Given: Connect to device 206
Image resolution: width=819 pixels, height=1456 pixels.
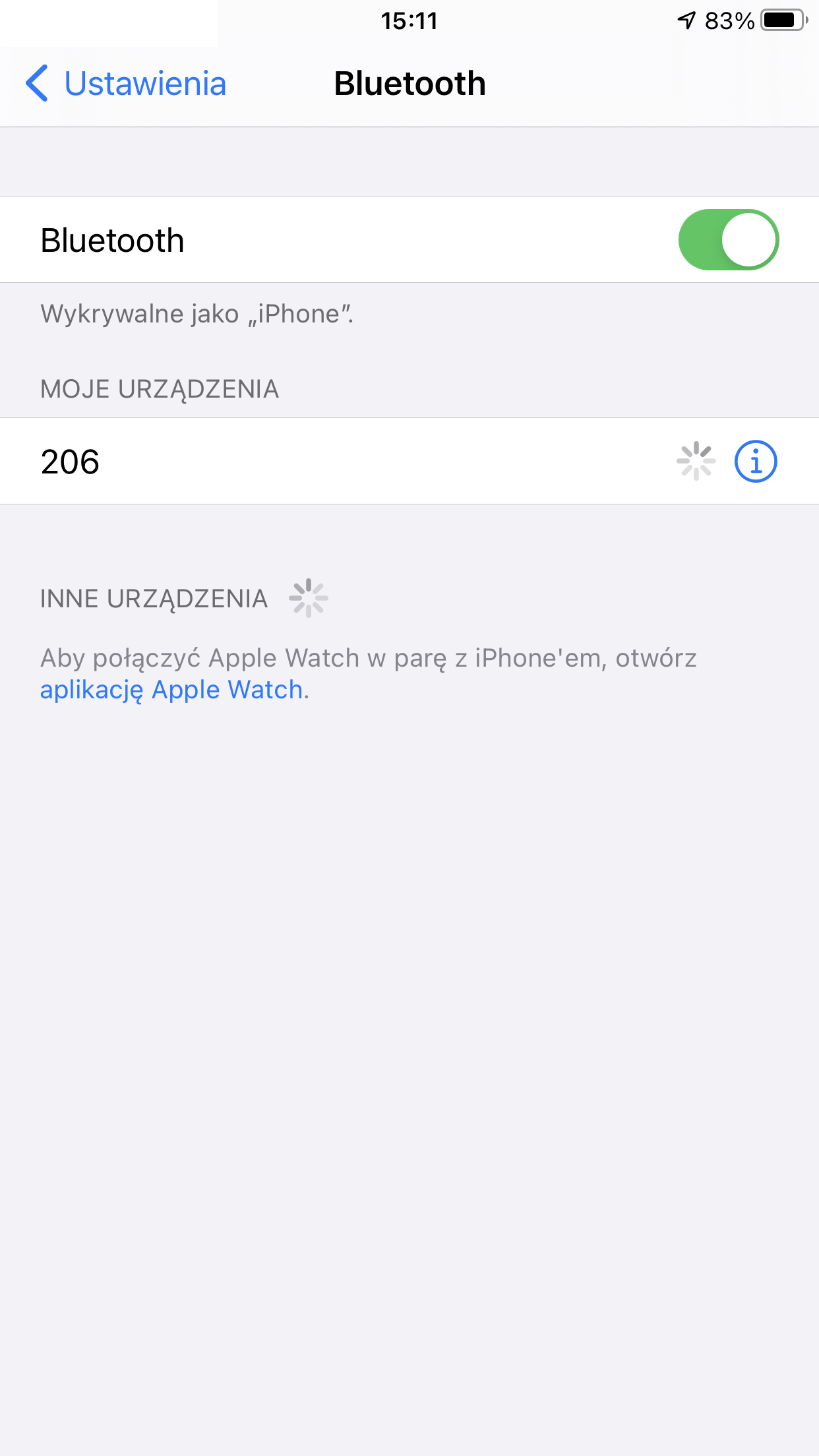Looking at the screenshot, I should coord(264,462).
